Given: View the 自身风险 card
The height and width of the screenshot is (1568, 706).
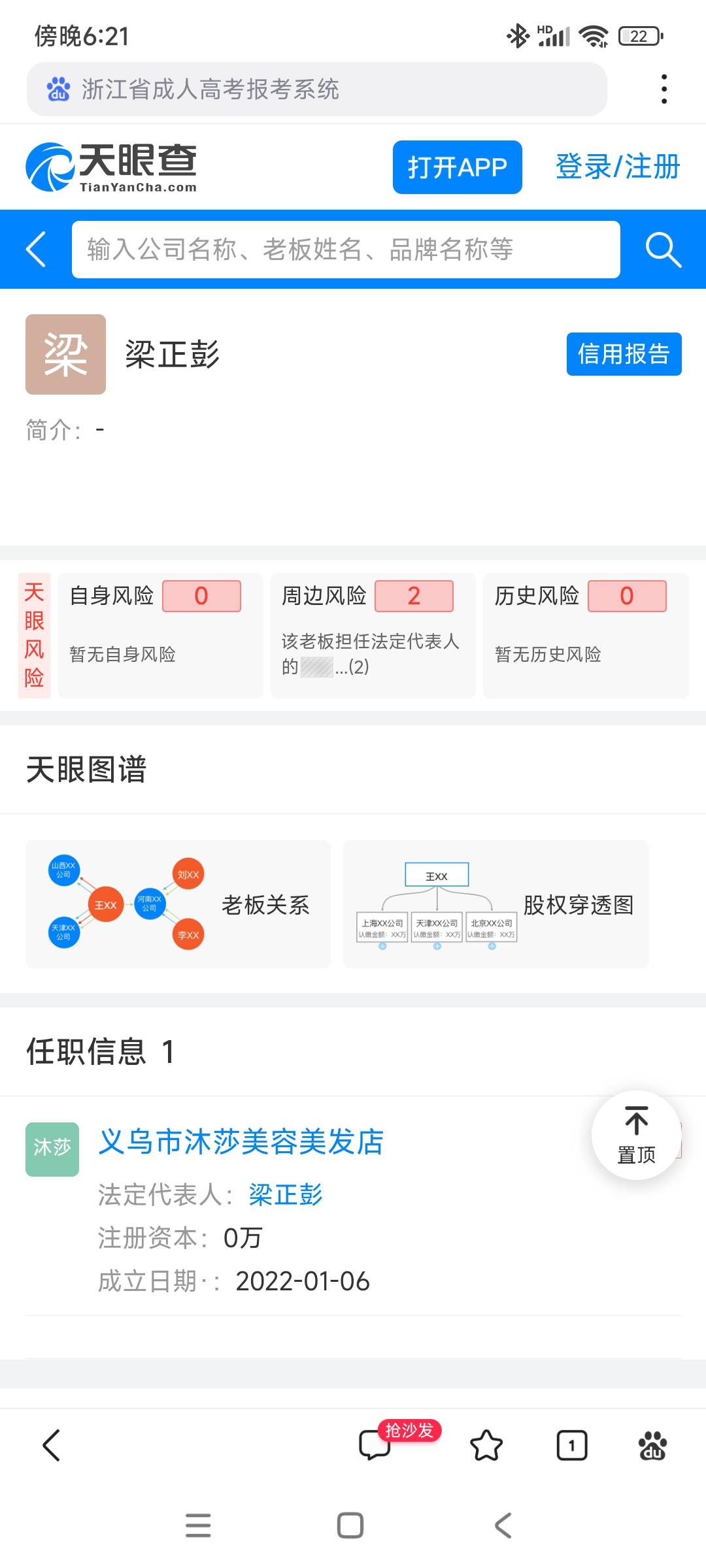Looking at the screenshot, I should click(160, 635).
